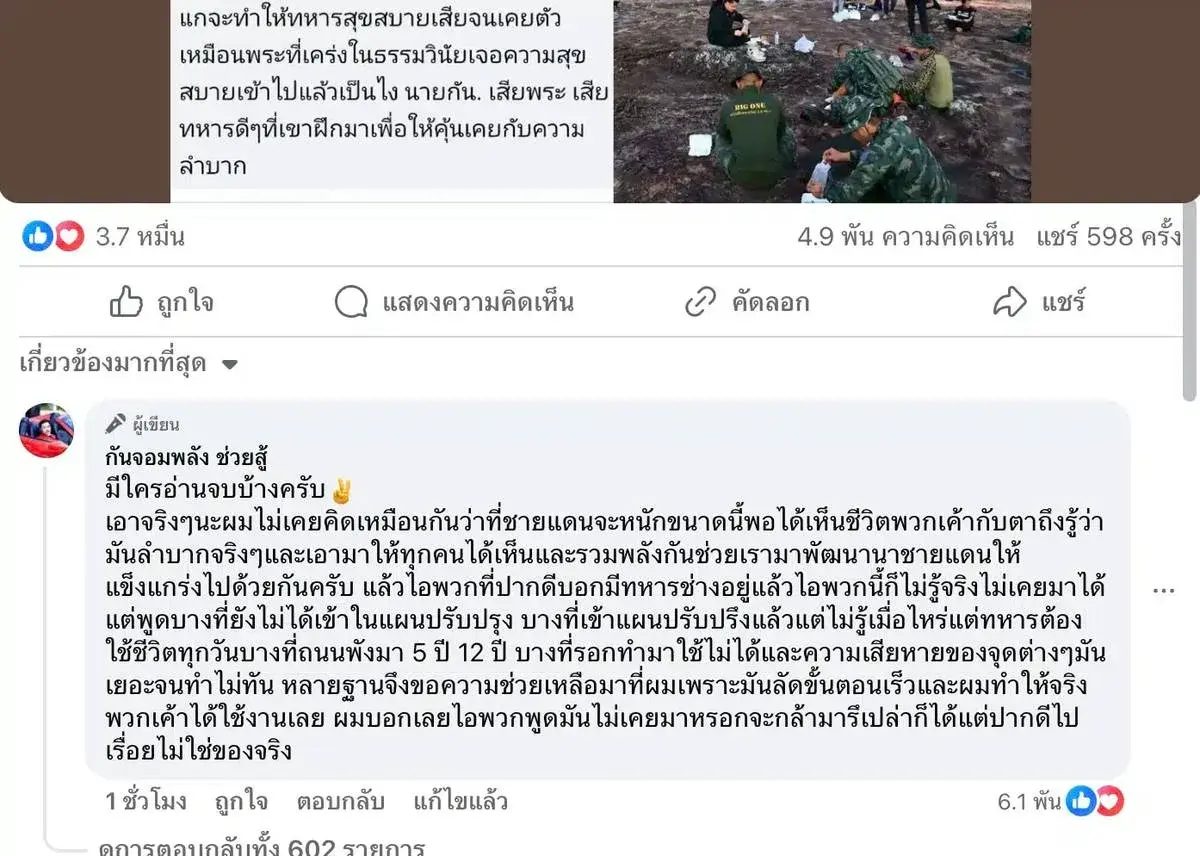Like the post with ถูกใจ button
Viewport: 1200px width, 856px height.
(x=161, y=302)
